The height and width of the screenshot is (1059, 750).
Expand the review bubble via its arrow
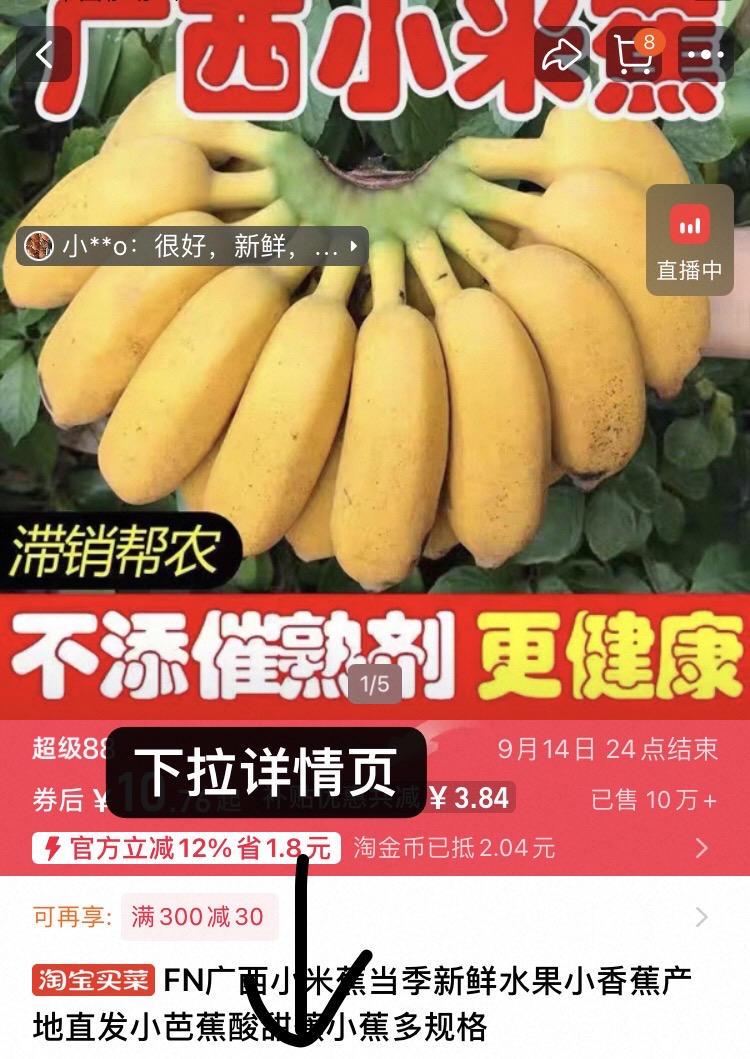click(x=352, y=245)
